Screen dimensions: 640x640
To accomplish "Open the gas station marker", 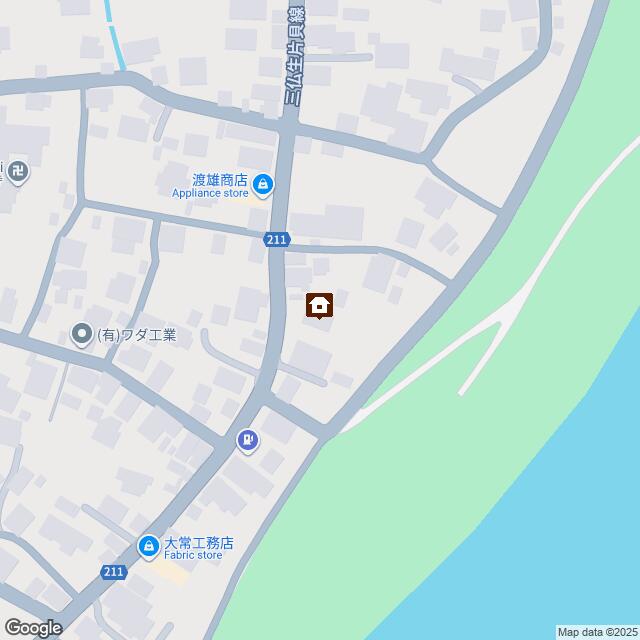I will pyautogui.click(x=247, y=440).
